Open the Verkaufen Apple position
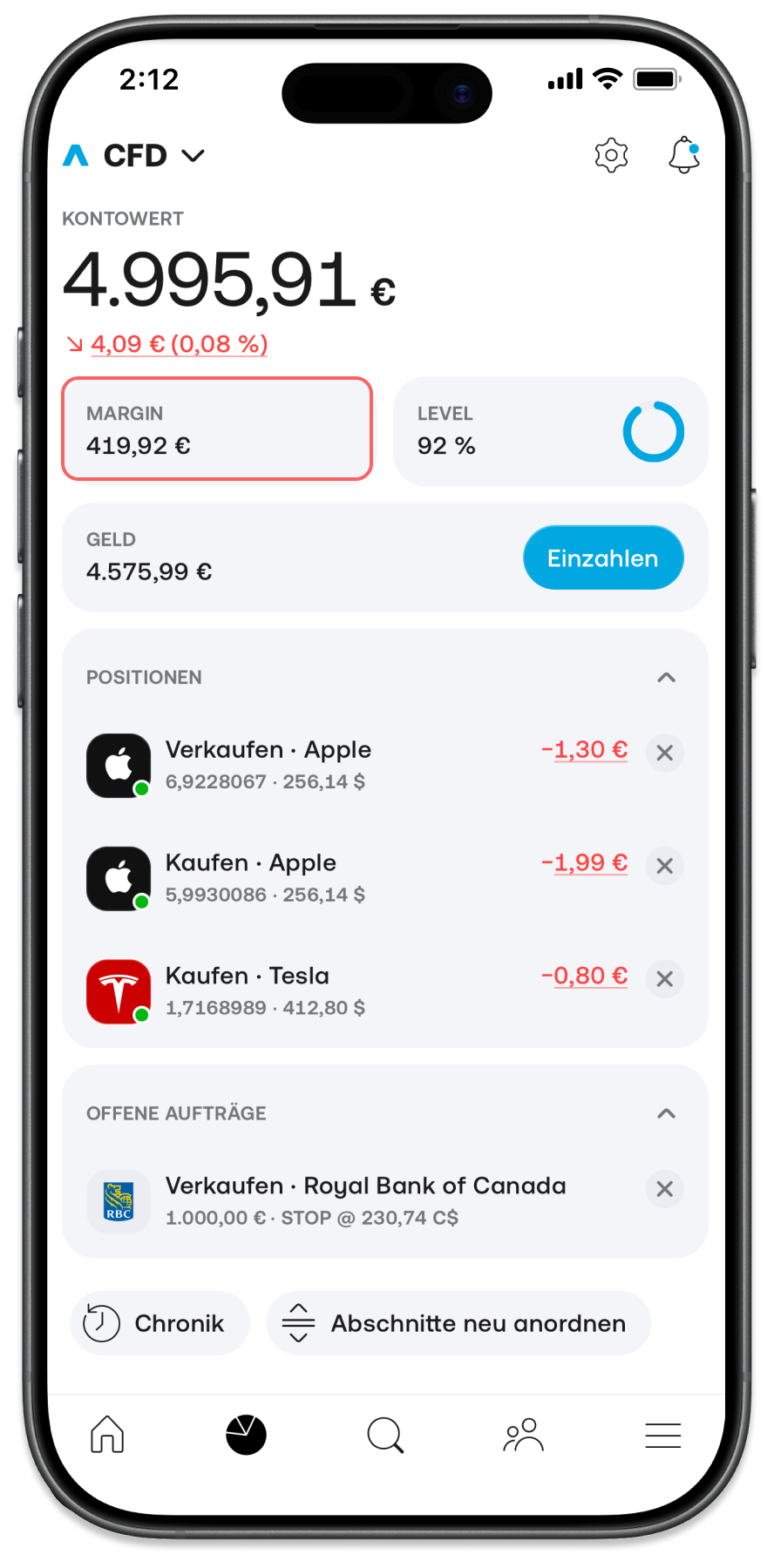The width and height of the screenshot is (774, 1568). (x=349, y=765)
